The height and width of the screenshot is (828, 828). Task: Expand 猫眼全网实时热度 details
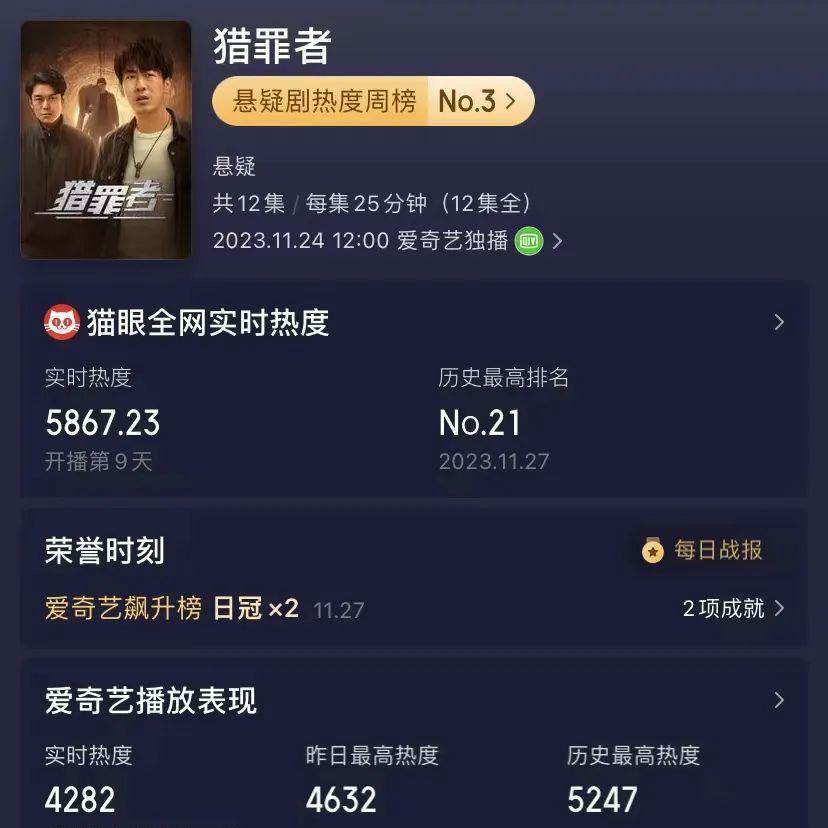[x=779, y=322]
